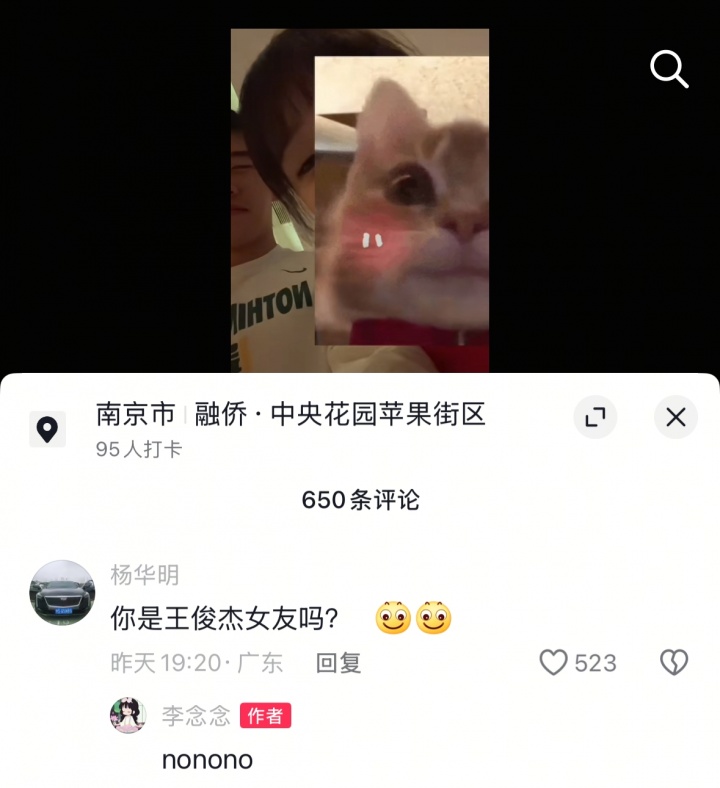This screenshot has width=720, height=788.
Task: Open 李念念's avatar in the reply
Action: (x=128, y=715)
